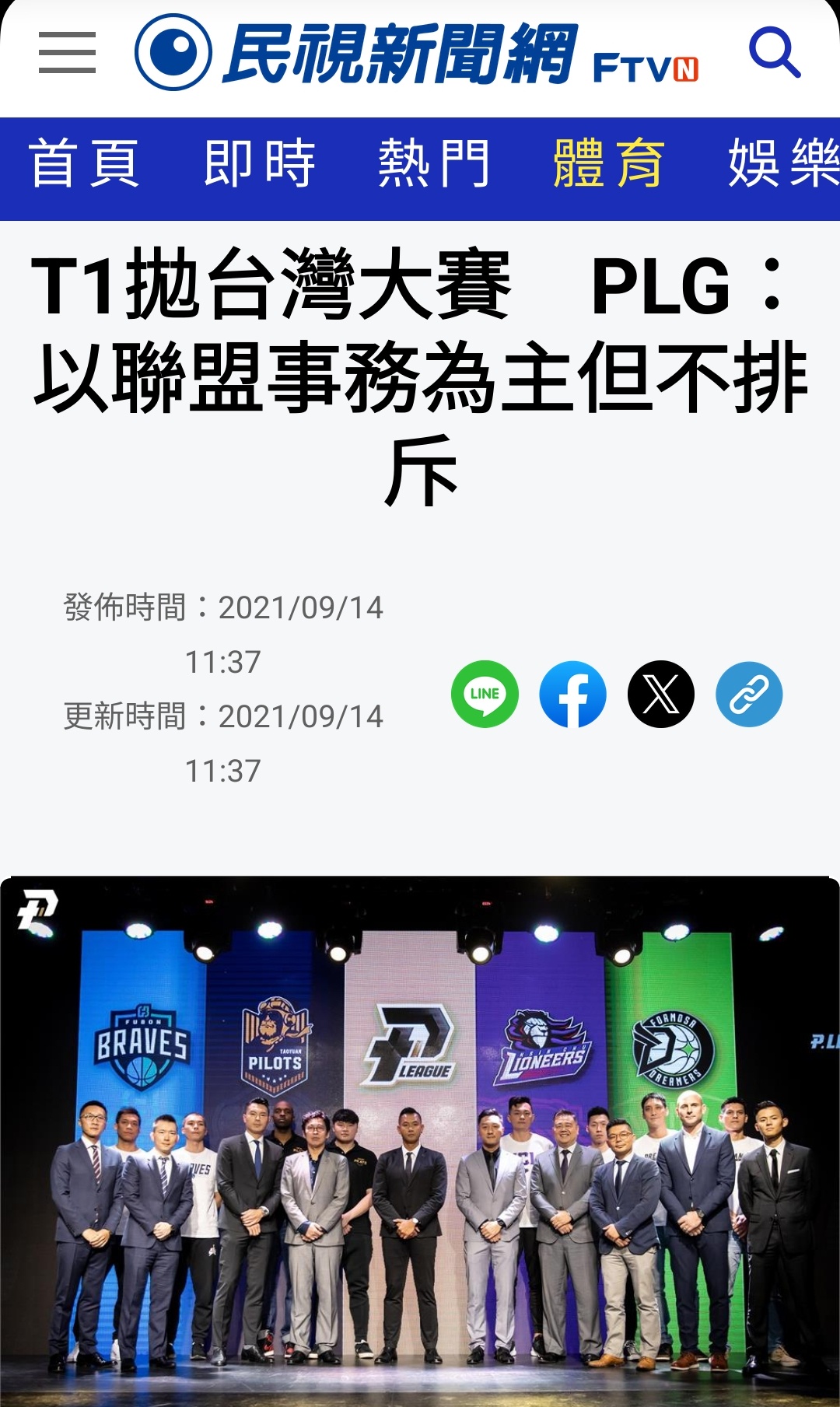This screenshot has height=1407, width=840.
Task: Switch to the 熱門 tab
Action: pos(434,164)
